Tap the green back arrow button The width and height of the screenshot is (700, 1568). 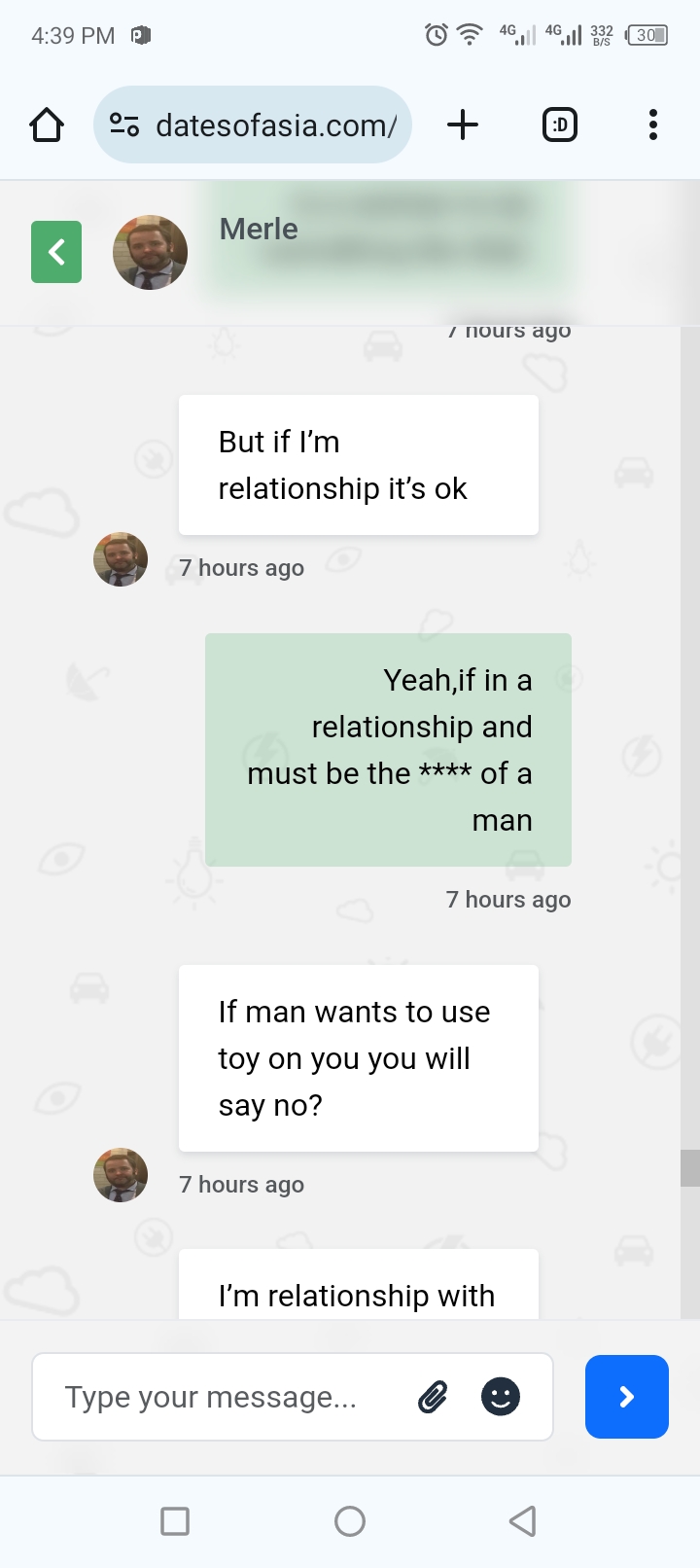56,252
